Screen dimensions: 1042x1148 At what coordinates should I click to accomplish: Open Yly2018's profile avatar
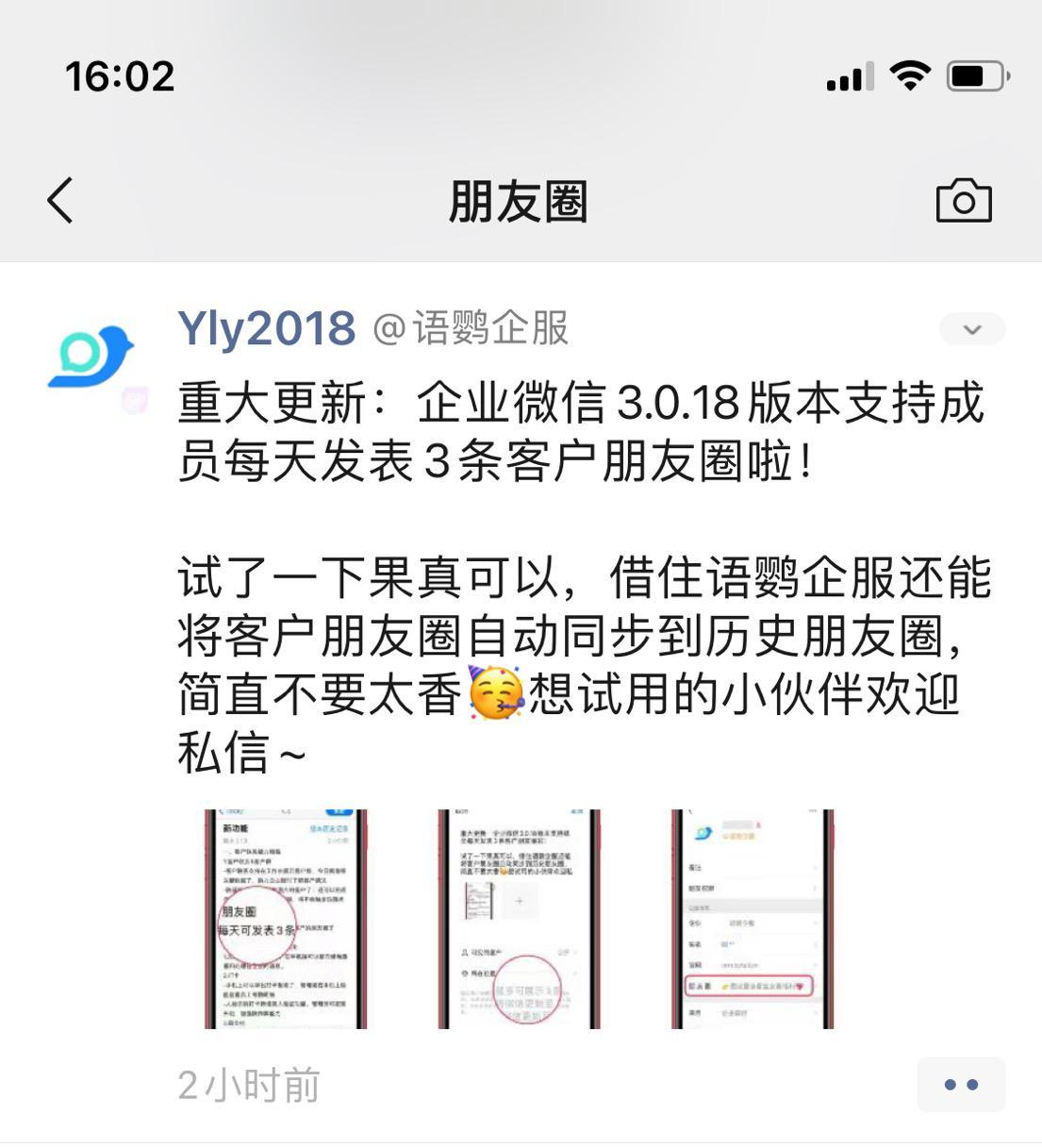[91, 358]
